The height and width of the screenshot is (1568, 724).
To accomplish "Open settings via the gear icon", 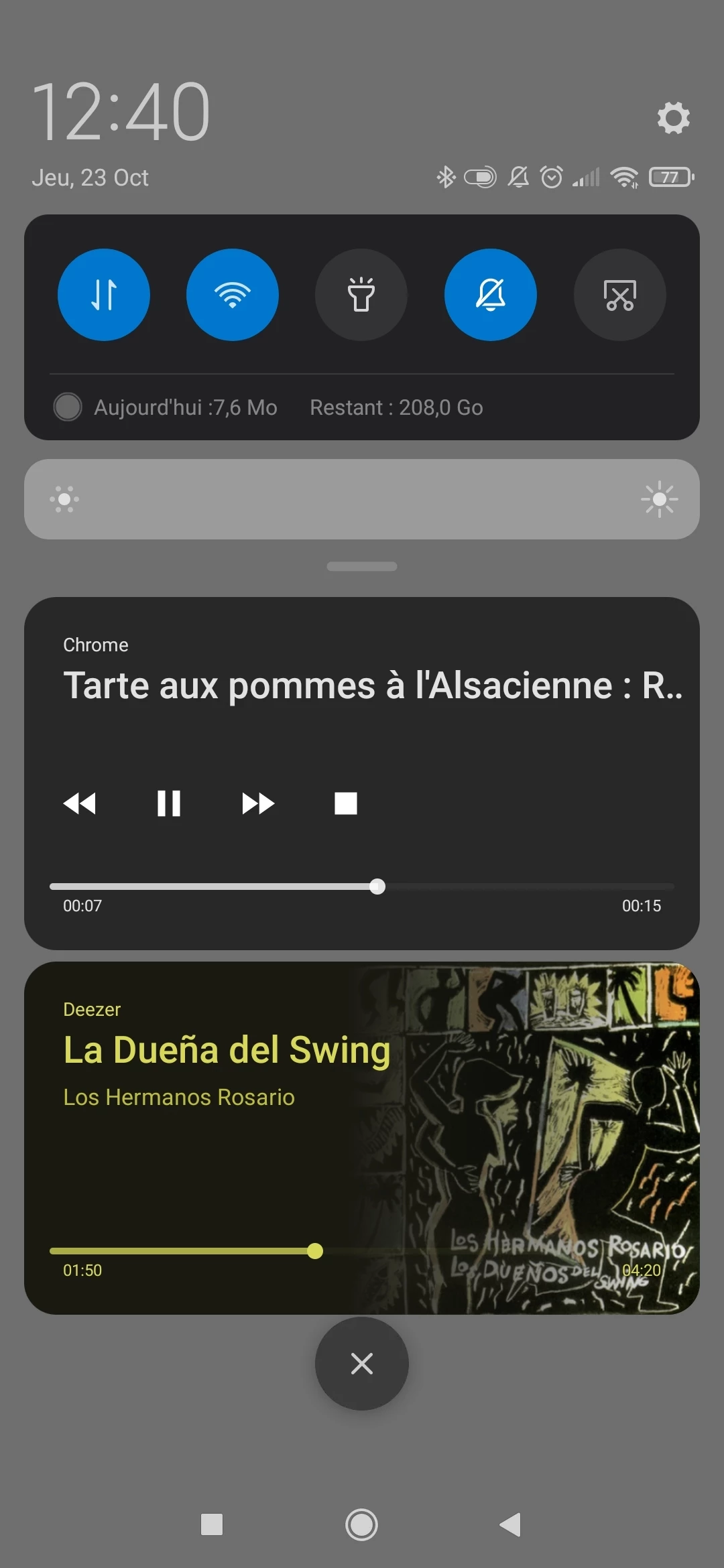I will click(x=673, y=118).
